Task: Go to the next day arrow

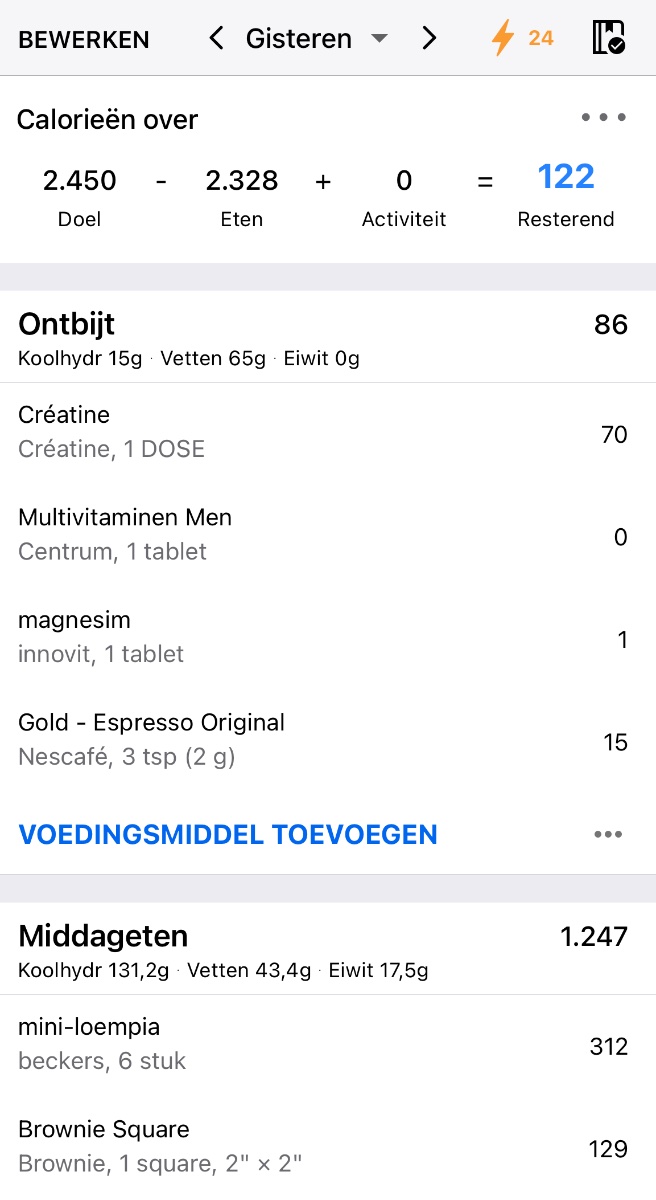Action: pos(429,39)
